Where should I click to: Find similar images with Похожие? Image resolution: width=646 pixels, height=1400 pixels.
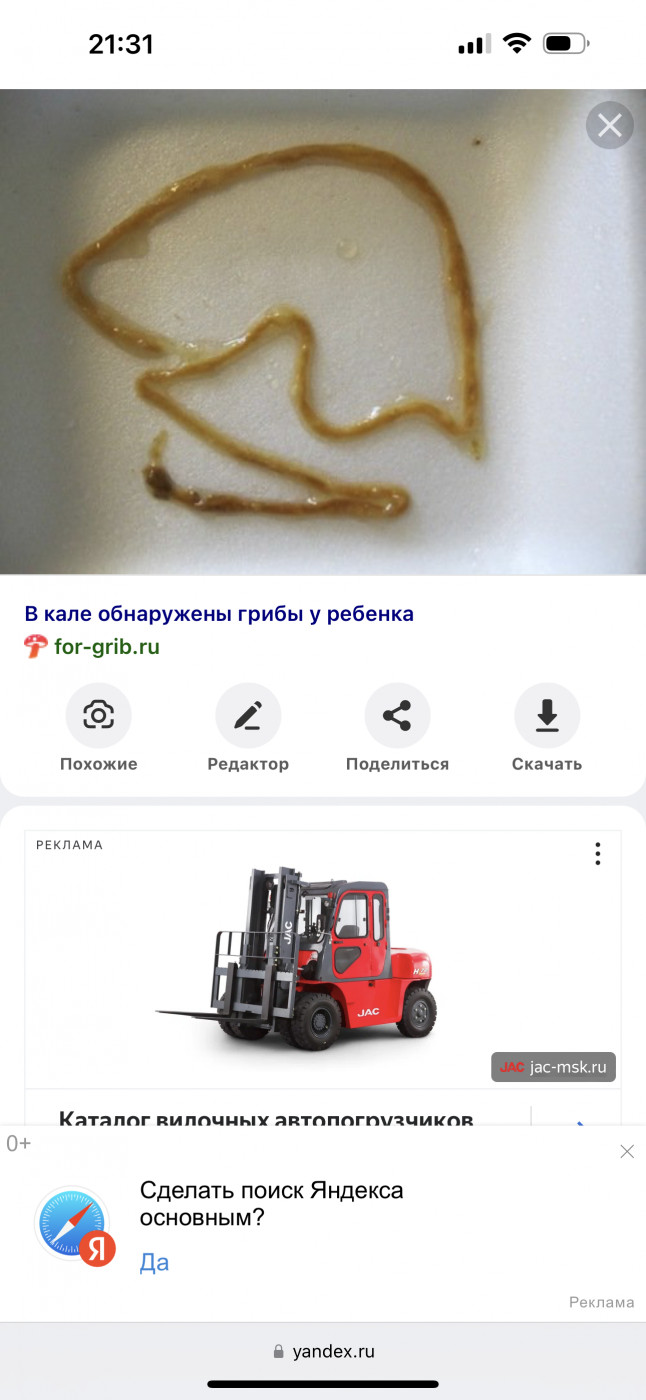pos(98,728)
